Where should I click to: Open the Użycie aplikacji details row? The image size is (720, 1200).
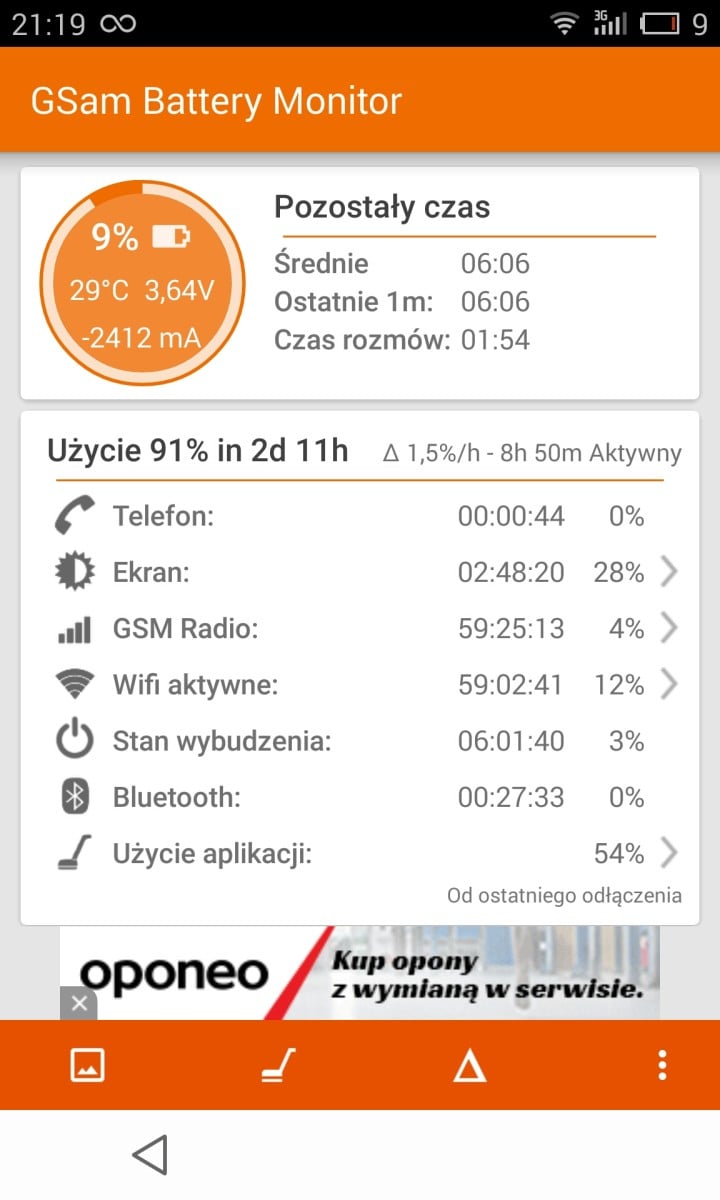click(360, 854)
